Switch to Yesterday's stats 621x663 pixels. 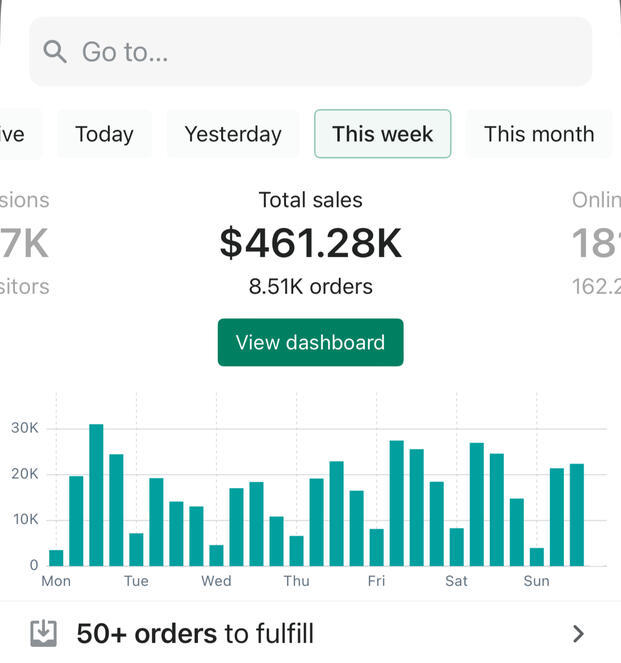pyautogui.click(x=233, y=134)
